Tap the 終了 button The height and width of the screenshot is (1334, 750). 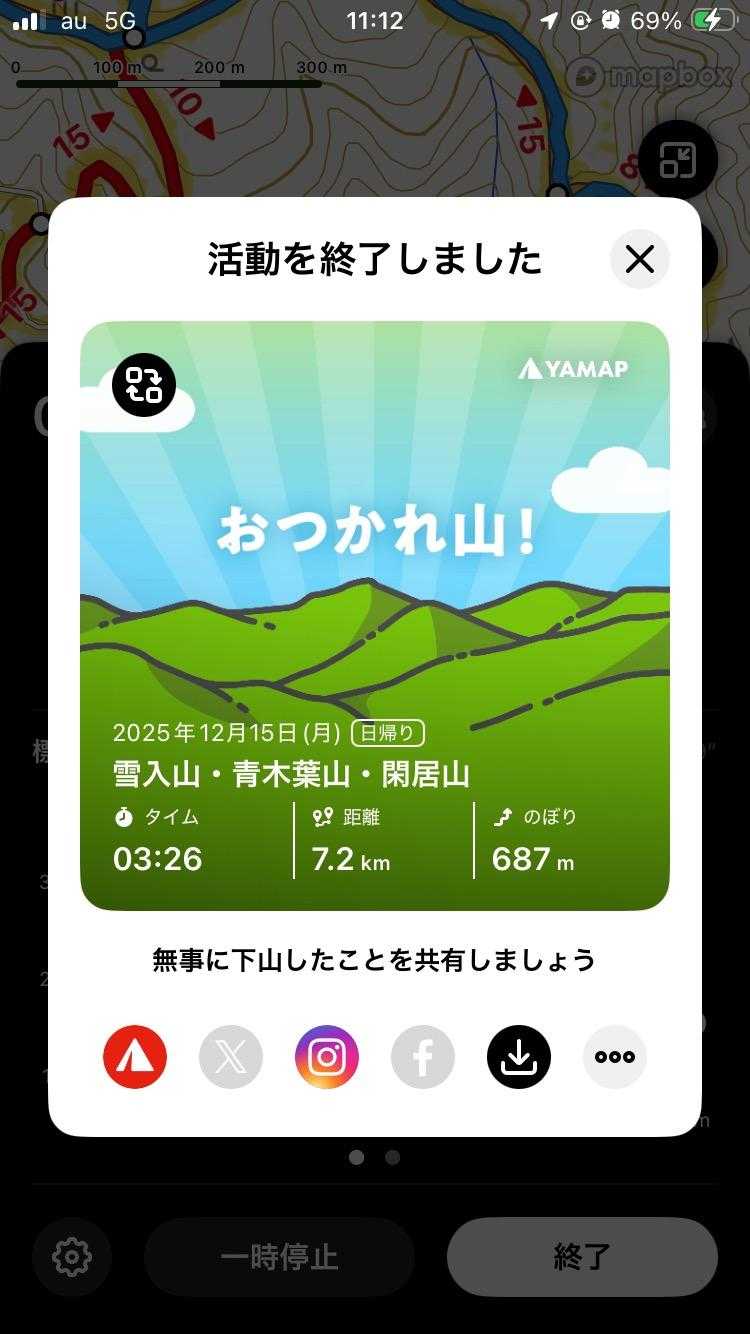pos(582,1257)
